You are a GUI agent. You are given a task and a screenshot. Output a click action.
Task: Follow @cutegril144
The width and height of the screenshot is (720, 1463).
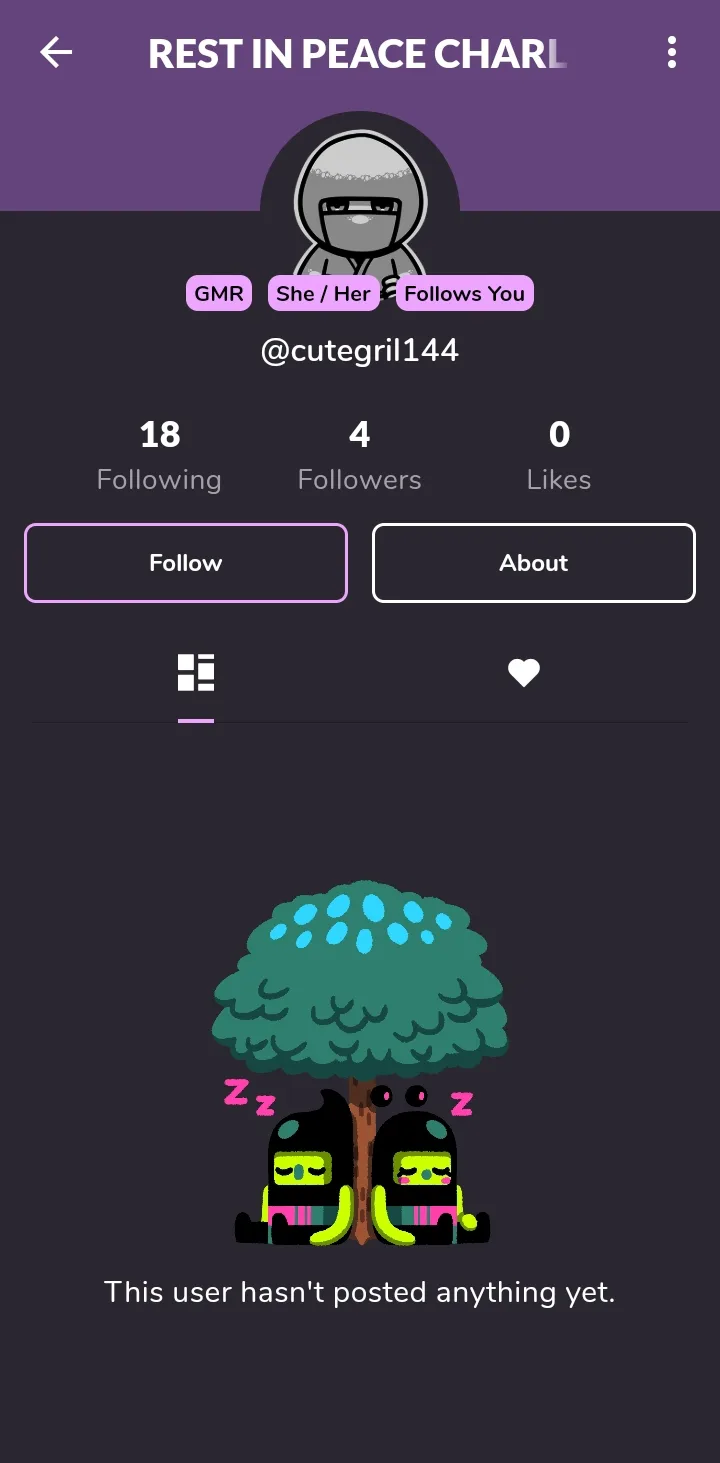(x=186, y=563)
